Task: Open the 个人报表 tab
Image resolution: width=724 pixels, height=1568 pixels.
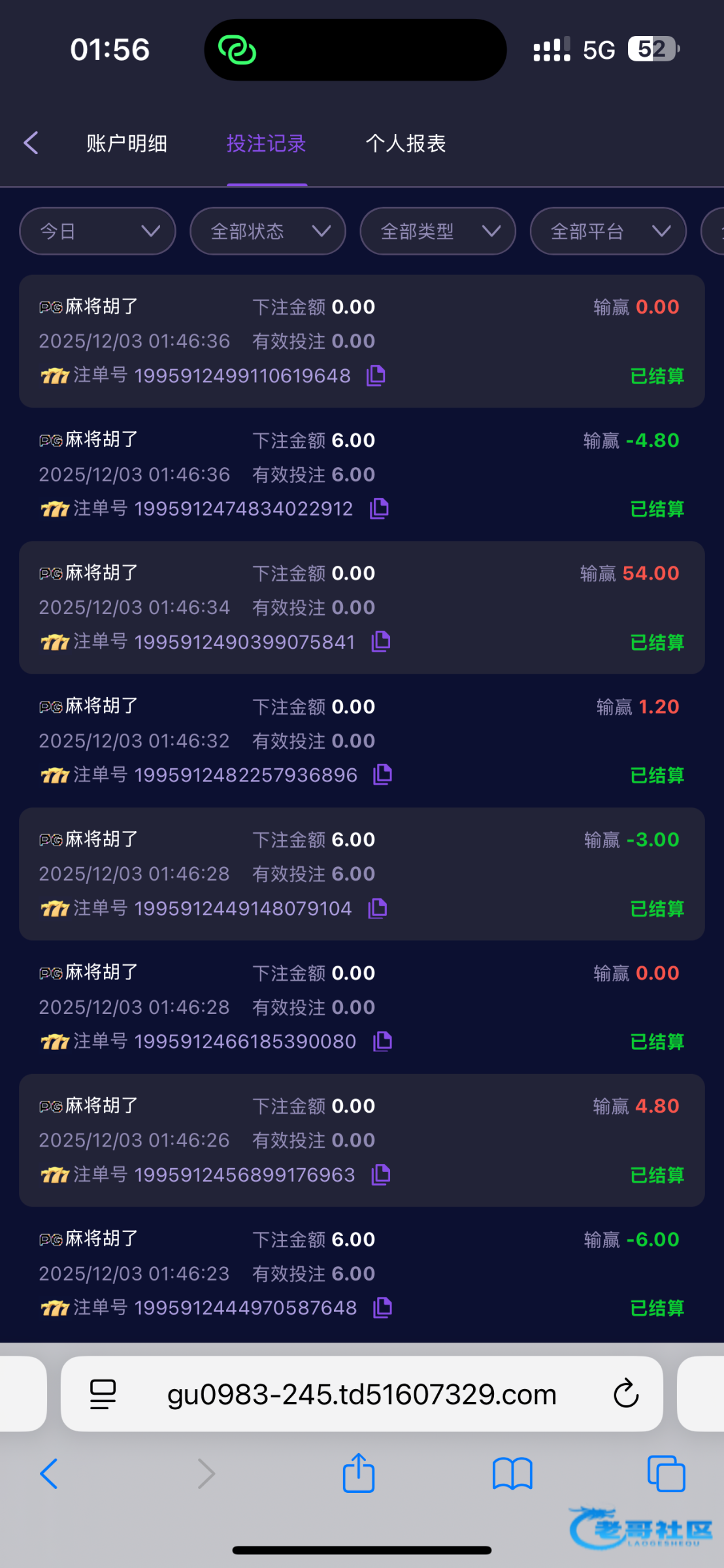Action: [406, 143]
